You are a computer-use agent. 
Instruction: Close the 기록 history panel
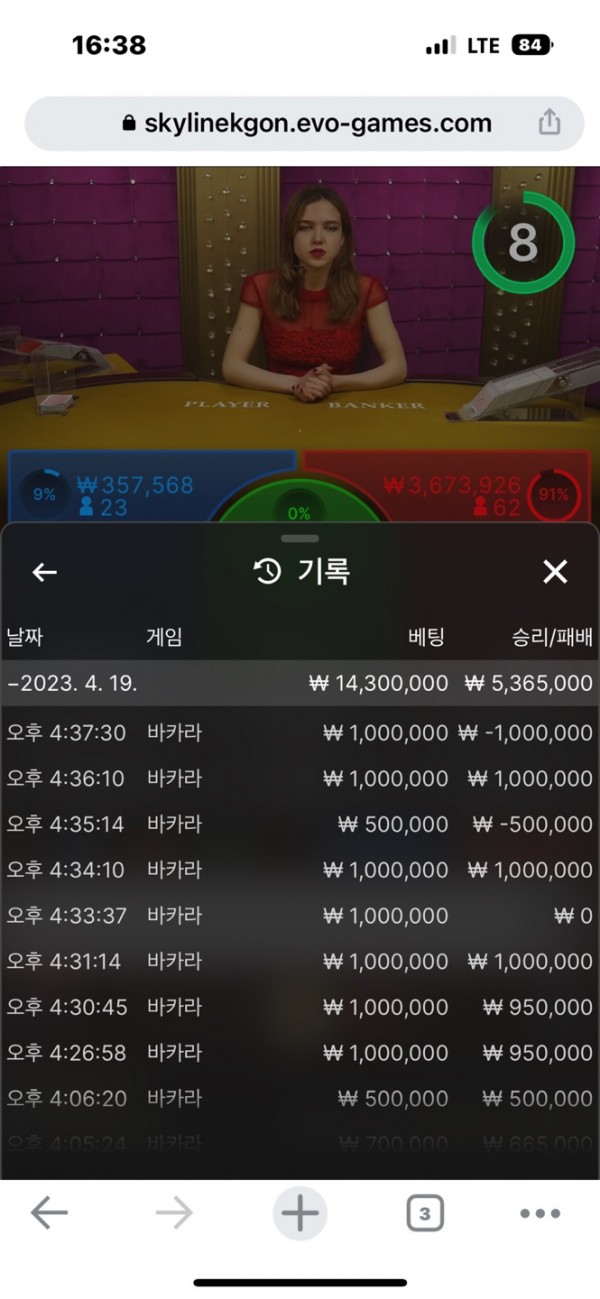(554, 572)
